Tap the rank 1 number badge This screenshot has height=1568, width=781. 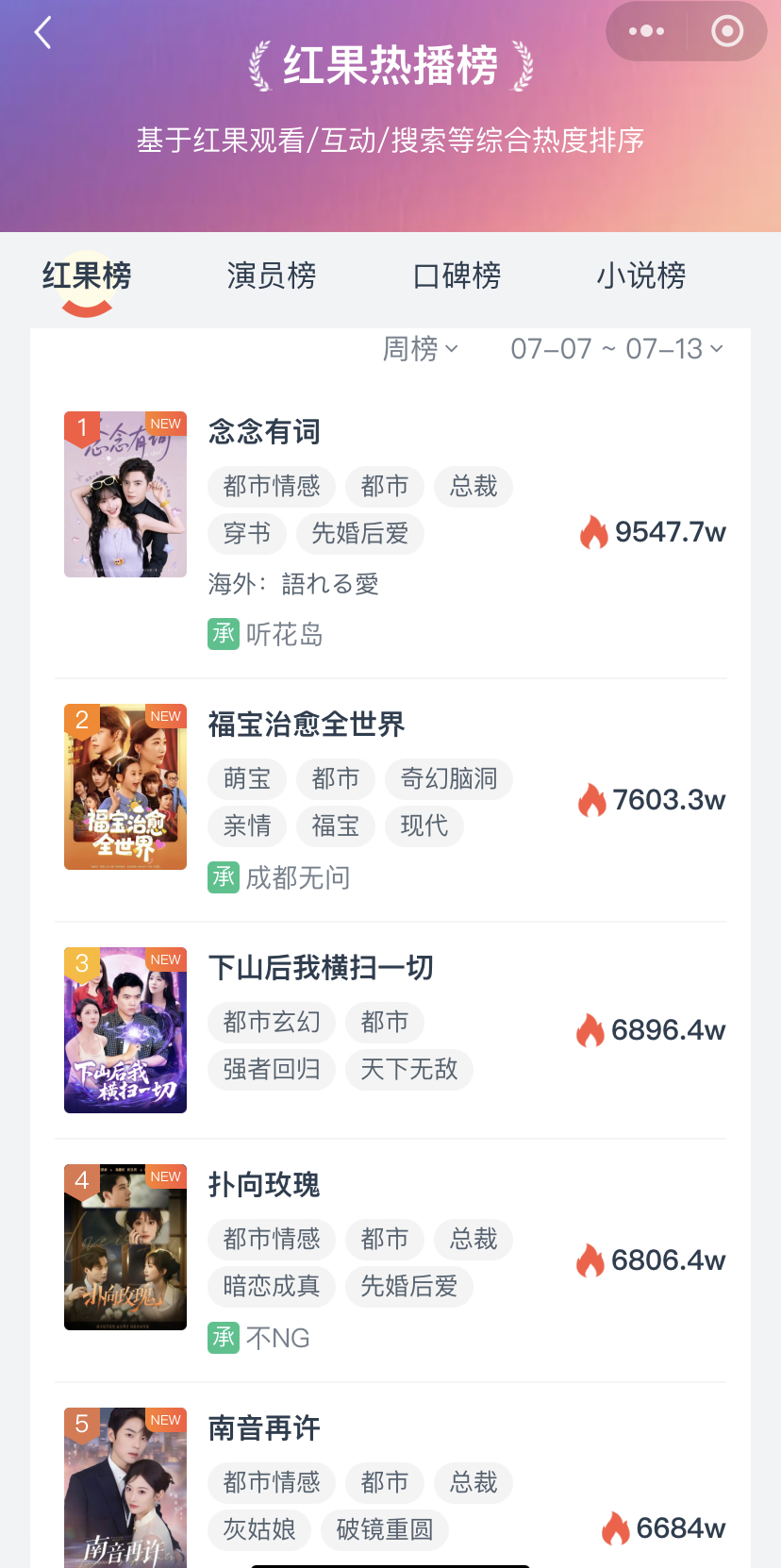[80, 425]
